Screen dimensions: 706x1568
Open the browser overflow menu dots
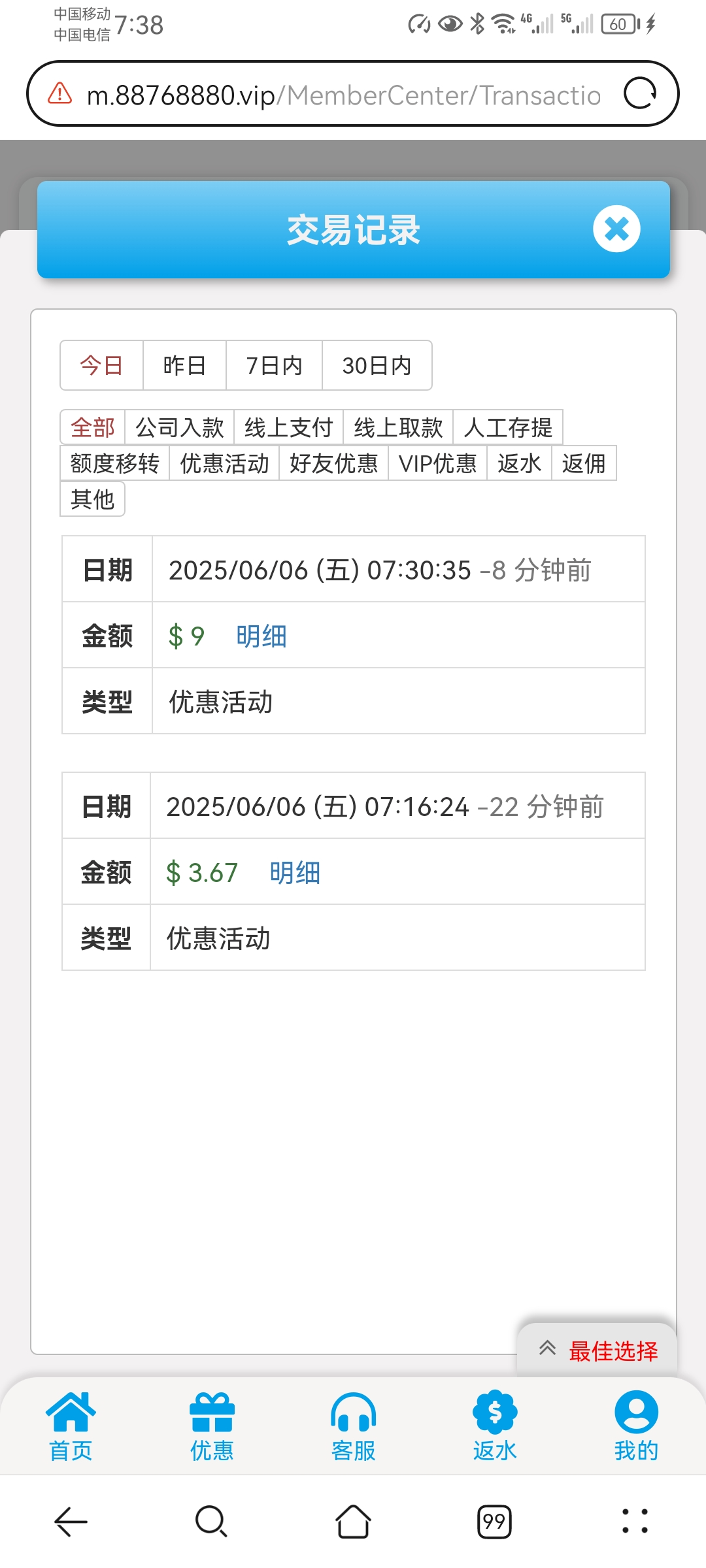635,1522
